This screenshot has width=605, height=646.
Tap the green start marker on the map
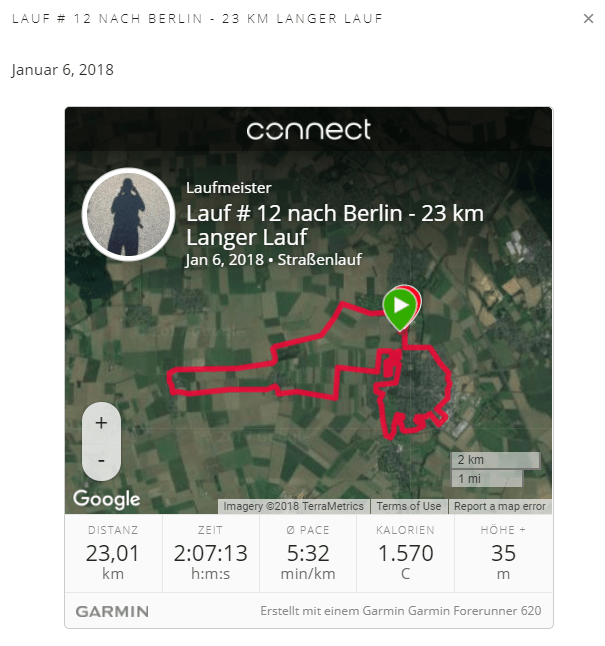(x=399, y=305)
